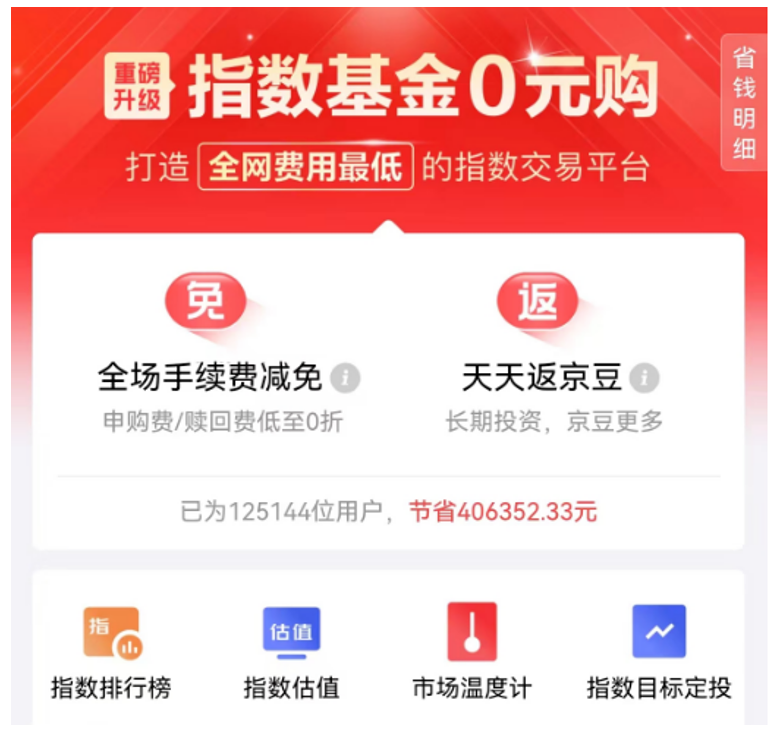Open 指数估值
779x739 pixels.
coord(291,650)
